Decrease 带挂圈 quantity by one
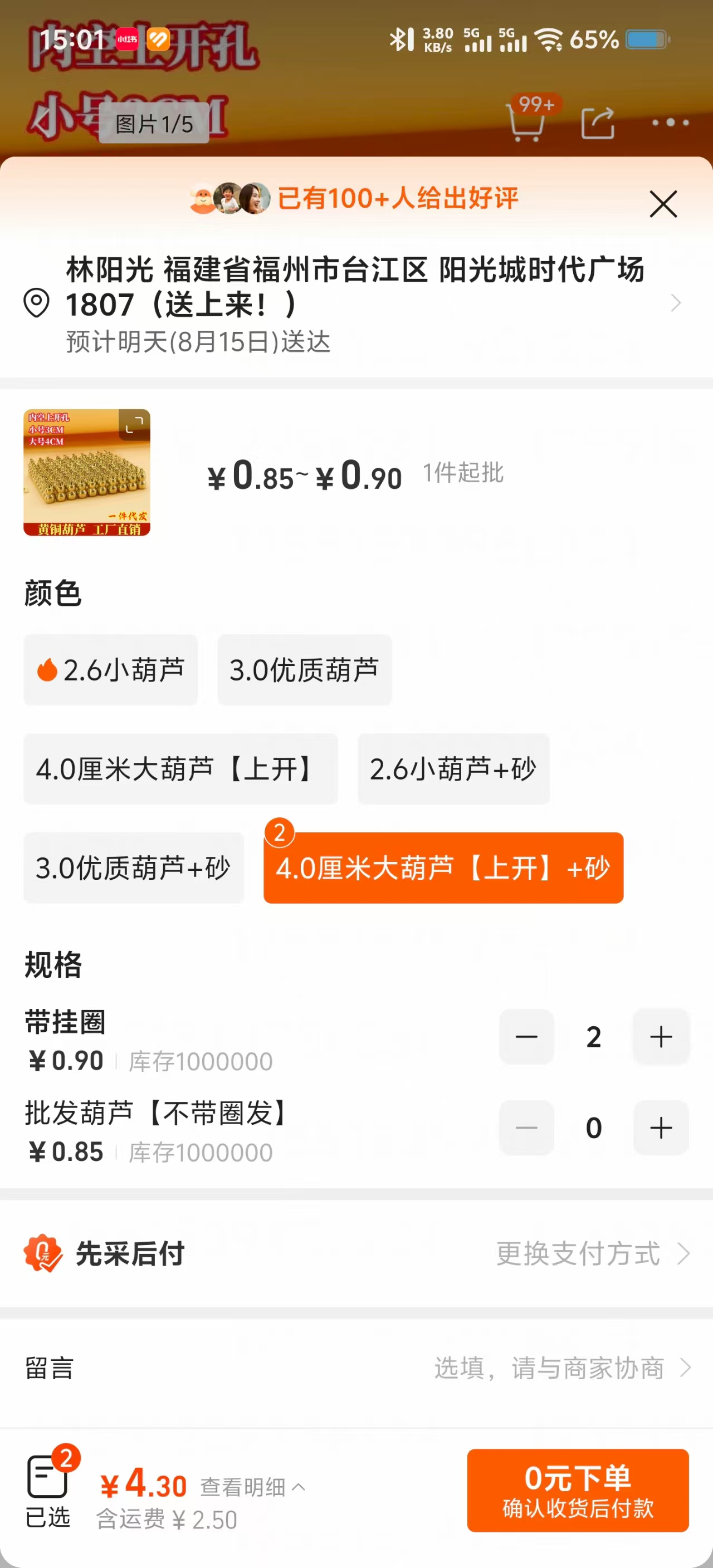Image resolution: width=713 pixels, height=1568 pixels. click(x=527, y=1037)
